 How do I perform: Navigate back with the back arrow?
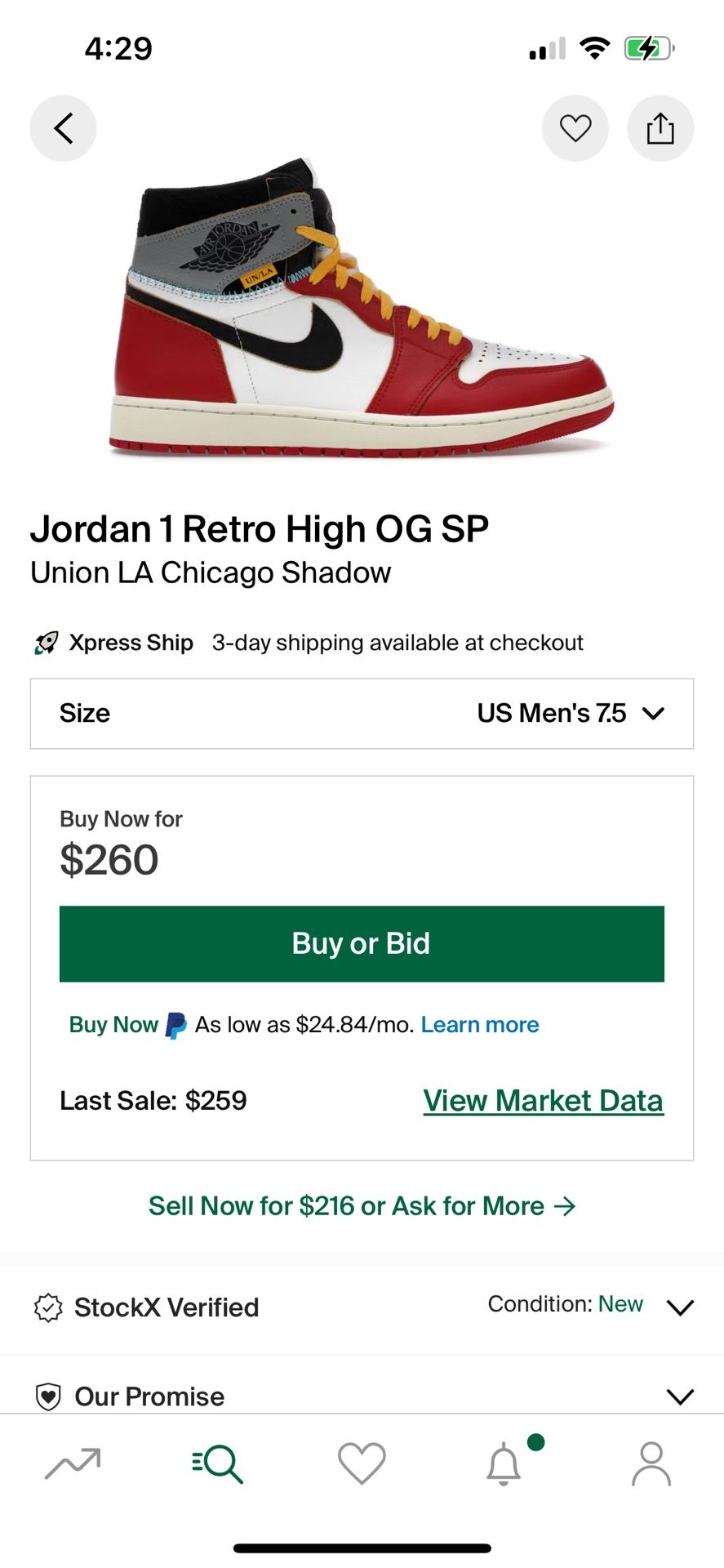[x=63, y=128]
